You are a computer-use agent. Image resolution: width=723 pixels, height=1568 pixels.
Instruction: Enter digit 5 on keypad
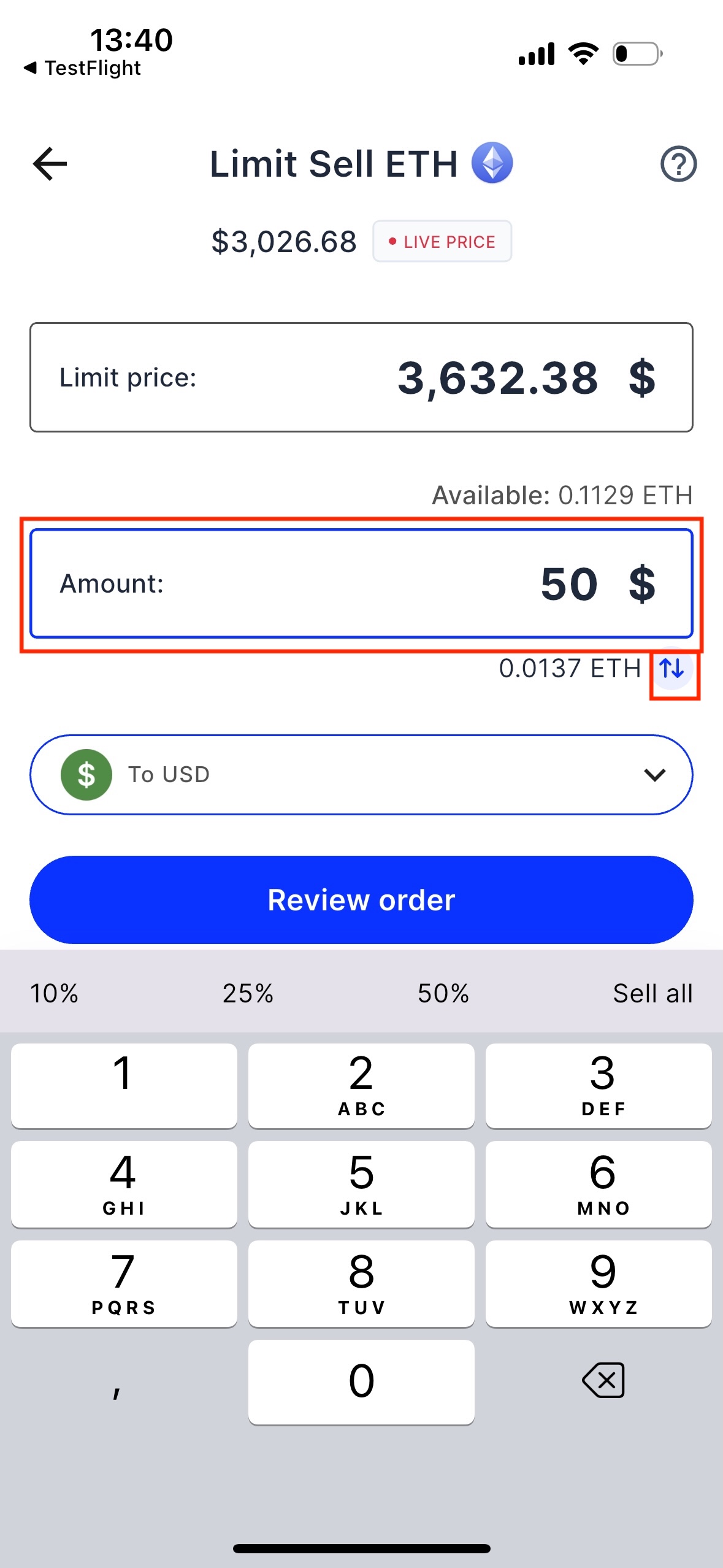click(x=361, y=1184)
